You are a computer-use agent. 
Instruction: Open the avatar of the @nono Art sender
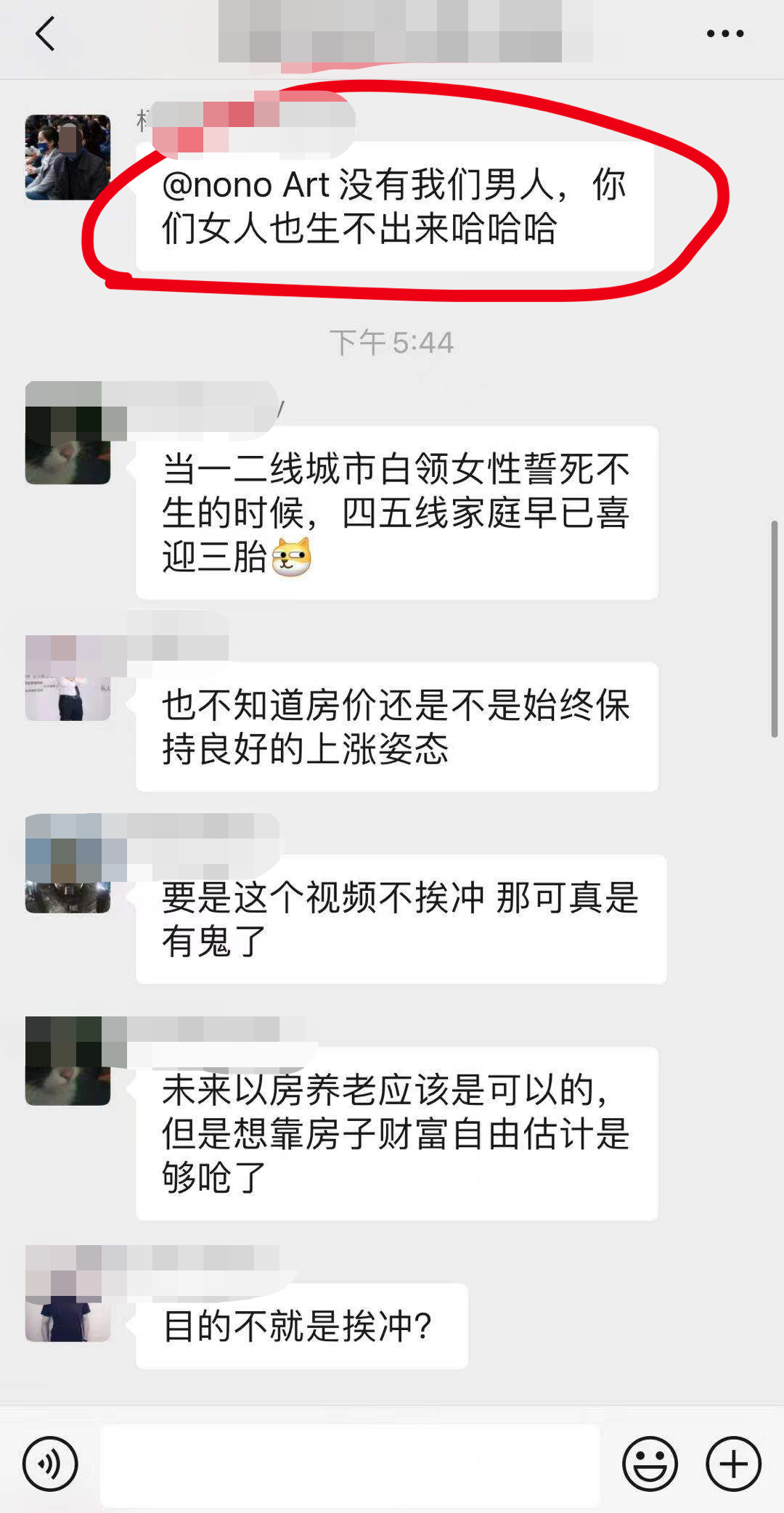(68, 157)
